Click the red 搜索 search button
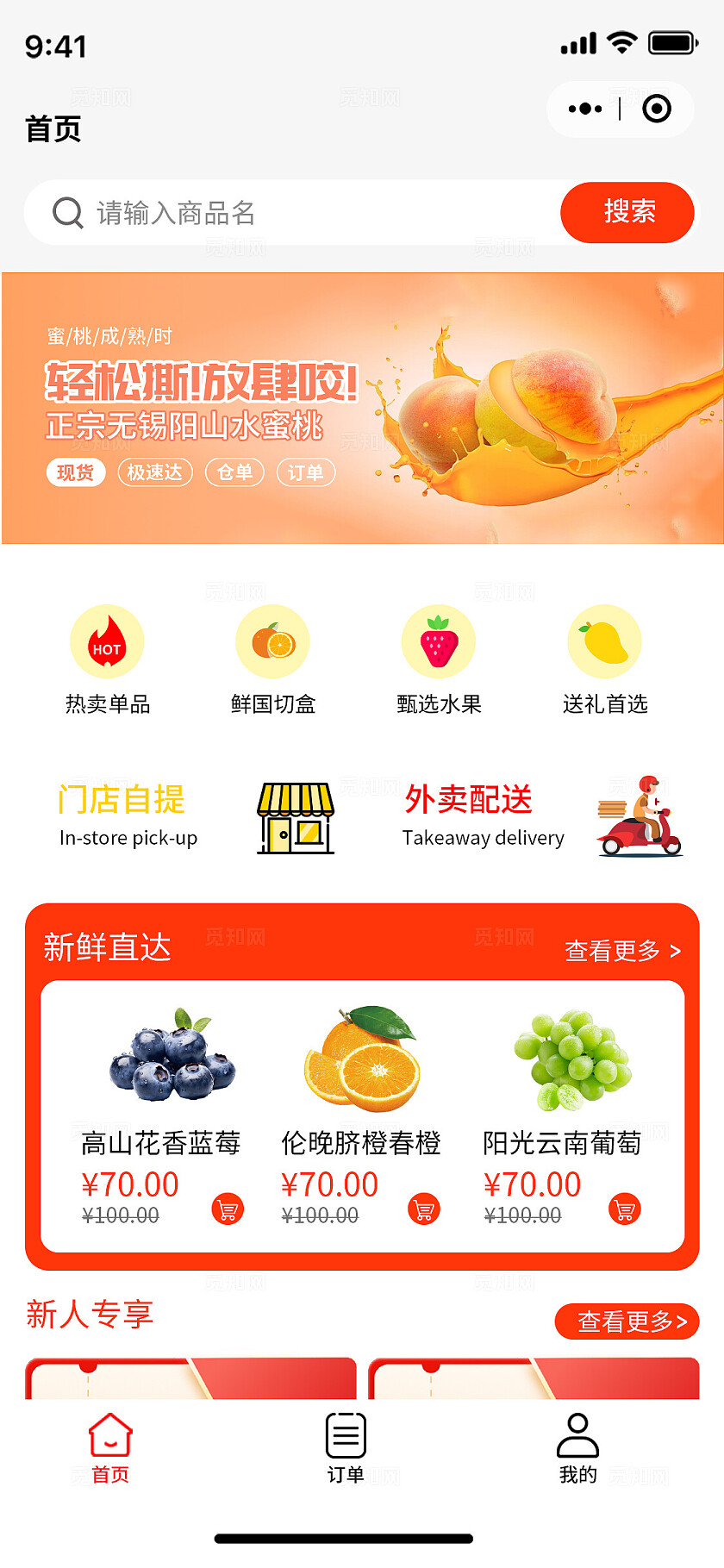 point(627,212)
